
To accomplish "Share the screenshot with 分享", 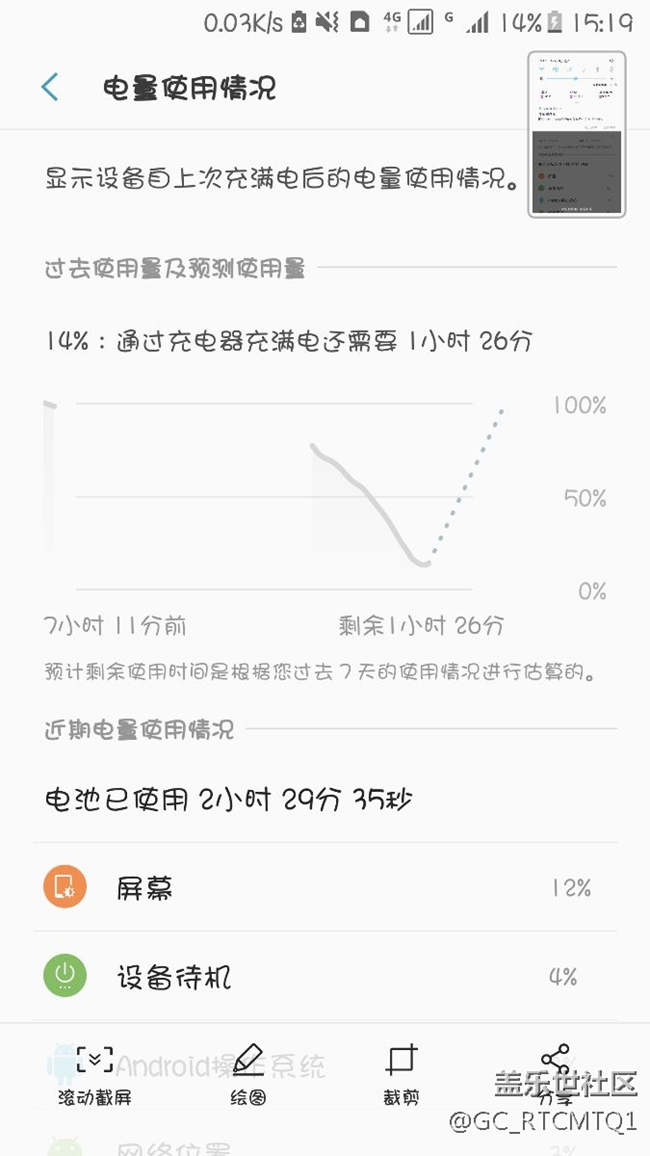I will click(x=554, y=1073).
